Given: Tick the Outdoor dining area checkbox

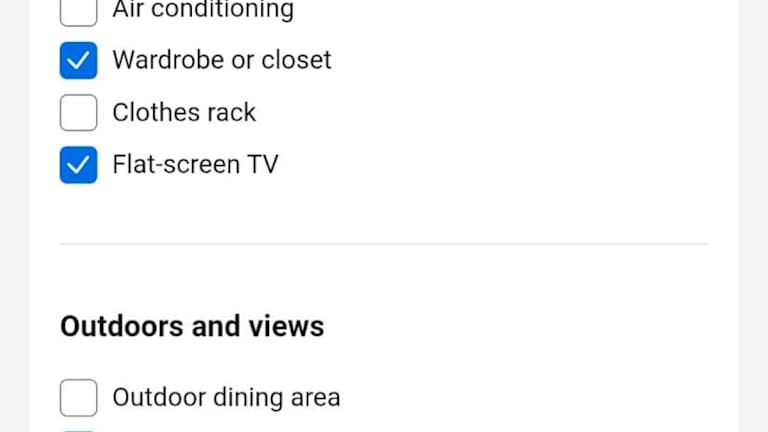Looking at the screenshot, I should [x=78, y=397].
